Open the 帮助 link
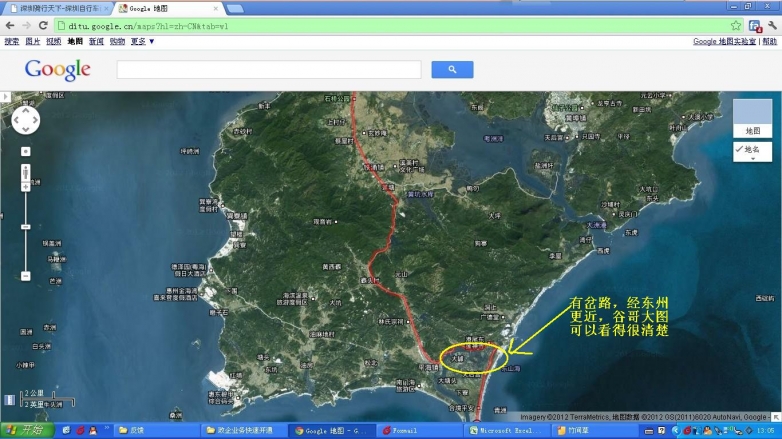The height and width of the screenshot is (439, 782). point(770,42)
